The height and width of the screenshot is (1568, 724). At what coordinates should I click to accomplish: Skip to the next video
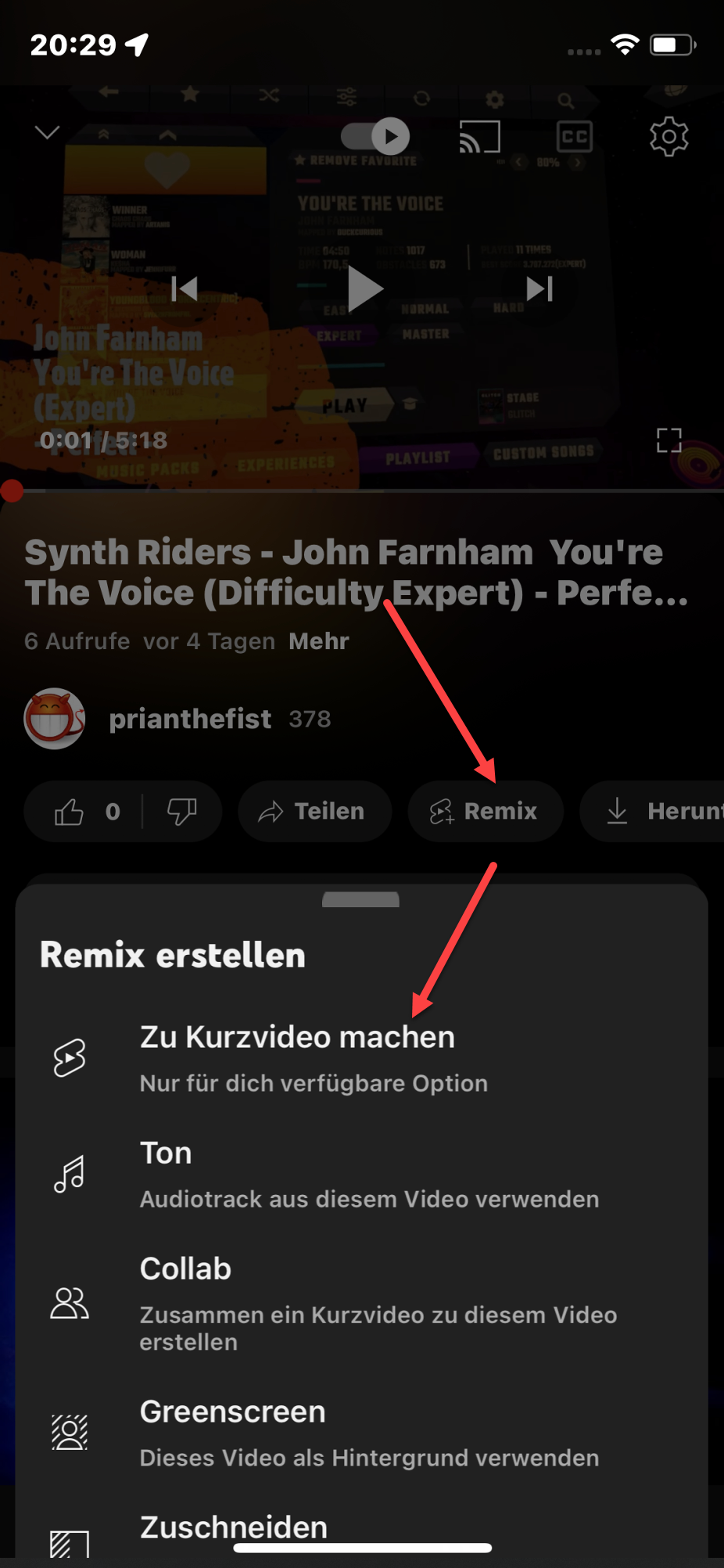(x=539, y=289)
